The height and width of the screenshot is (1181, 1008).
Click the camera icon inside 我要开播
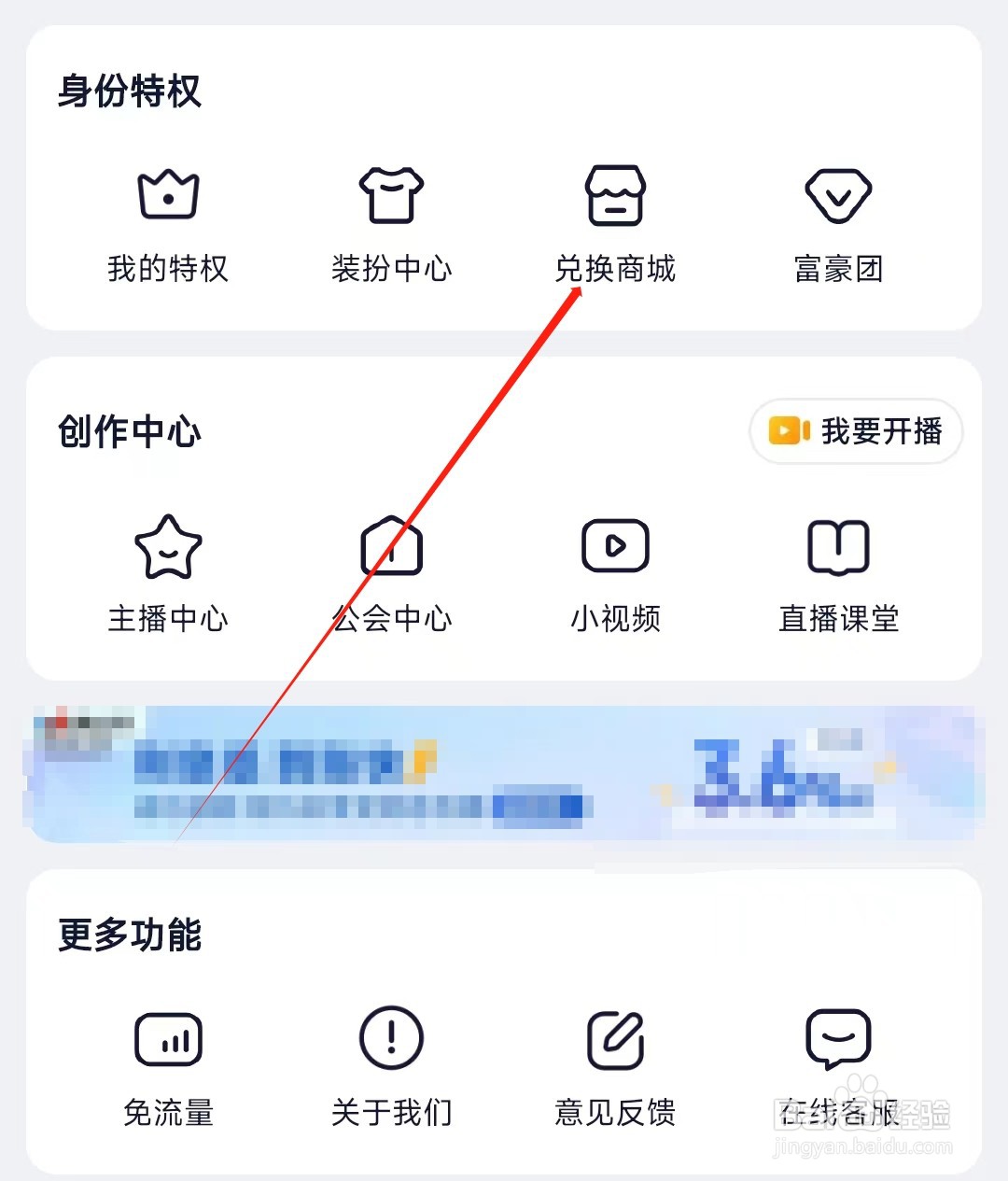[787, 431]
